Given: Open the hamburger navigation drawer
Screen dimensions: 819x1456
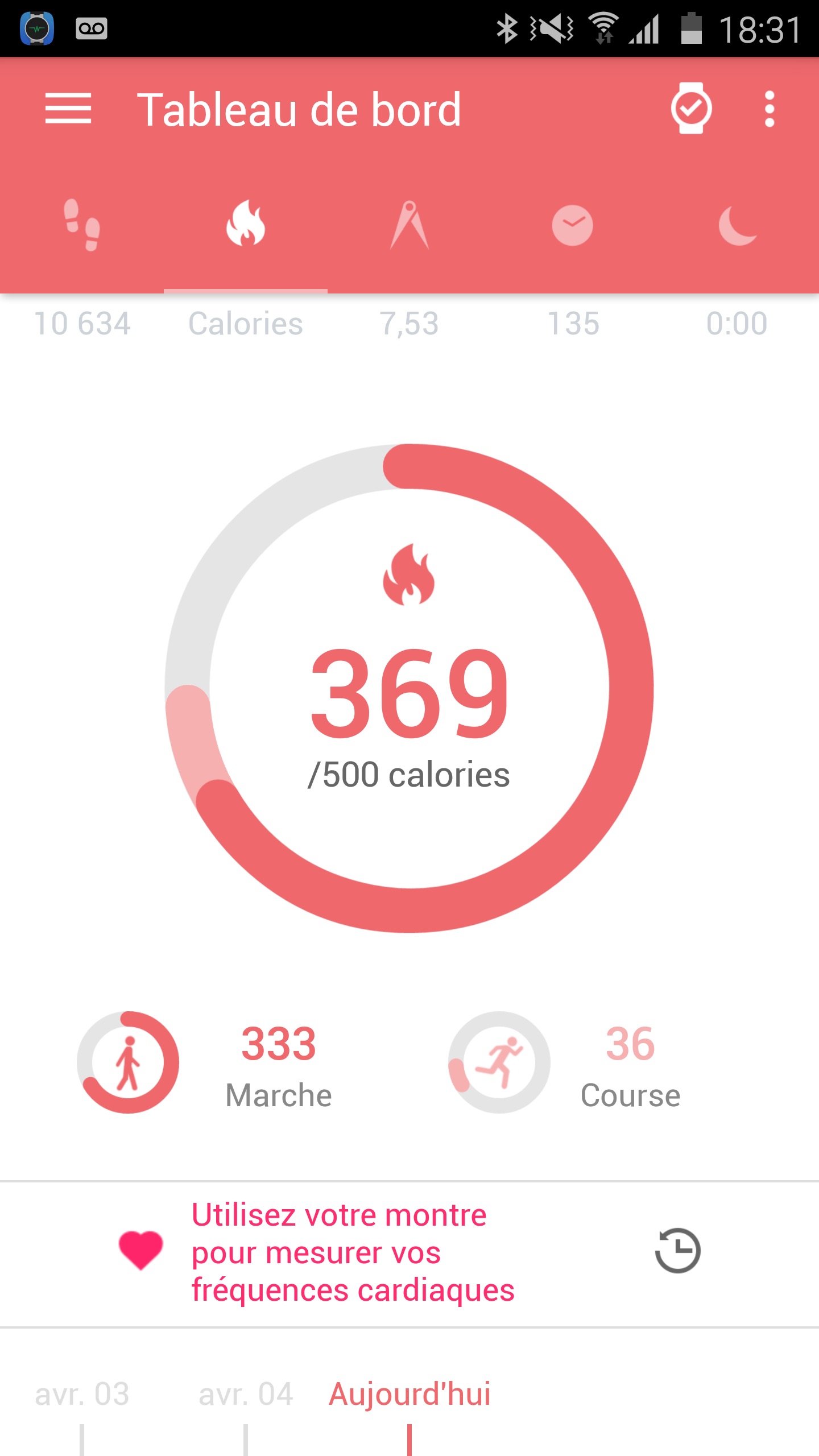Looking at the screenshot, I should (68, 108).
